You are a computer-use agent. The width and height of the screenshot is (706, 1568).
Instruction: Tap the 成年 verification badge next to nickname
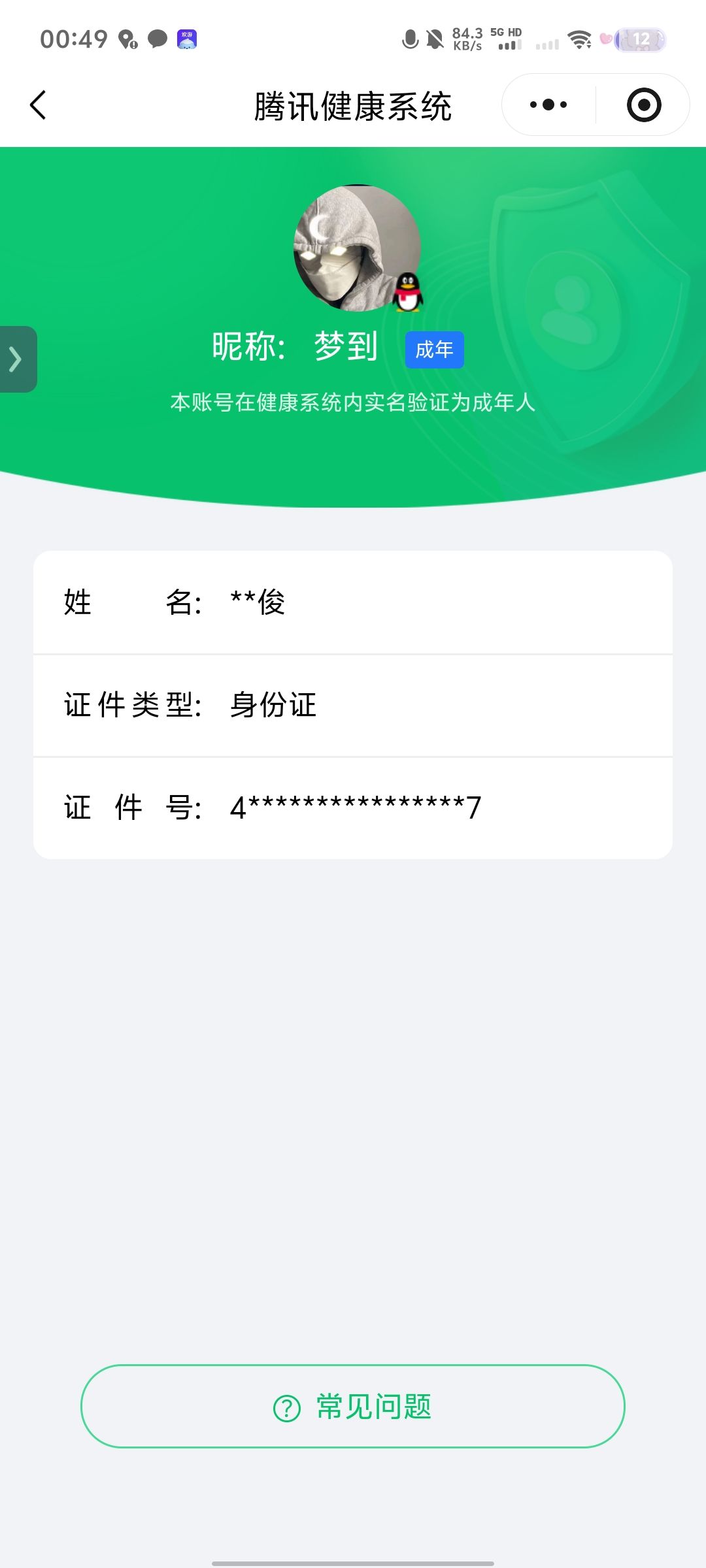click(433, 350)
